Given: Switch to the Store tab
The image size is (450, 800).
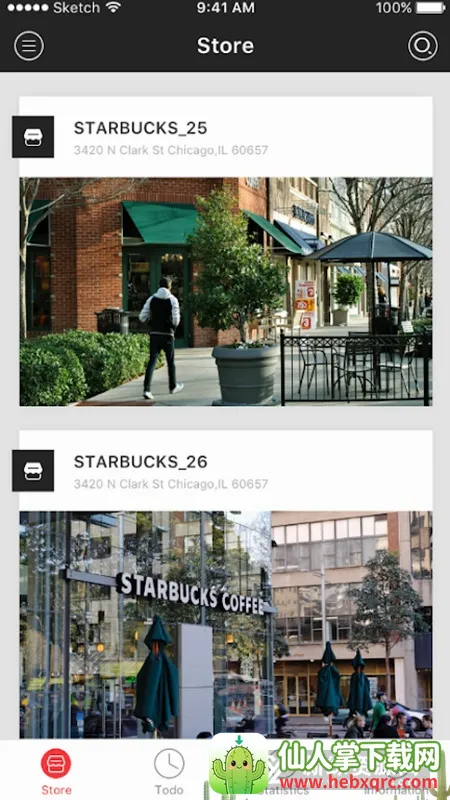Looking at the screenshot, I should pyautogui.click(x=56, y=771).
